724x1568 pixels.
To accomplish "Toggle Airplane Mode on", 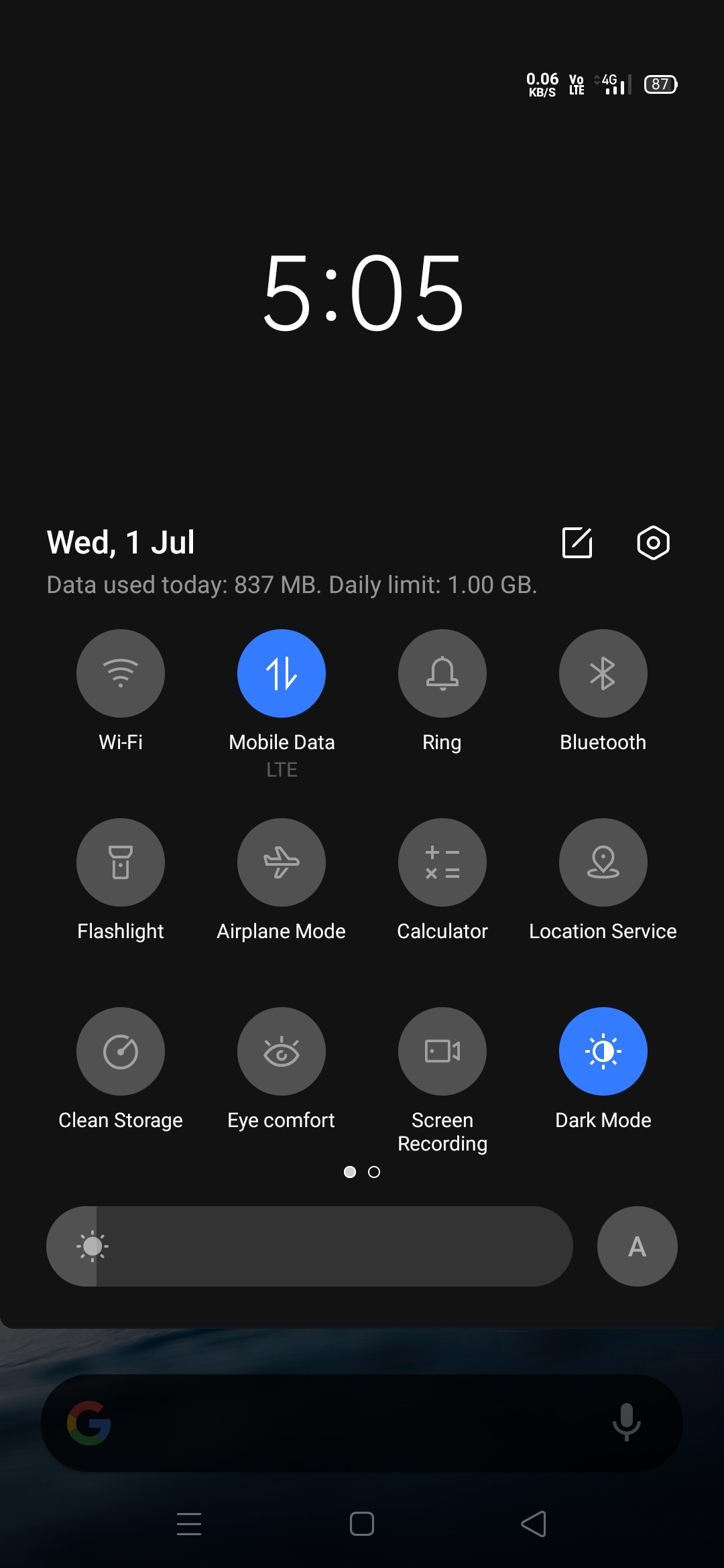I will (281, 862).
